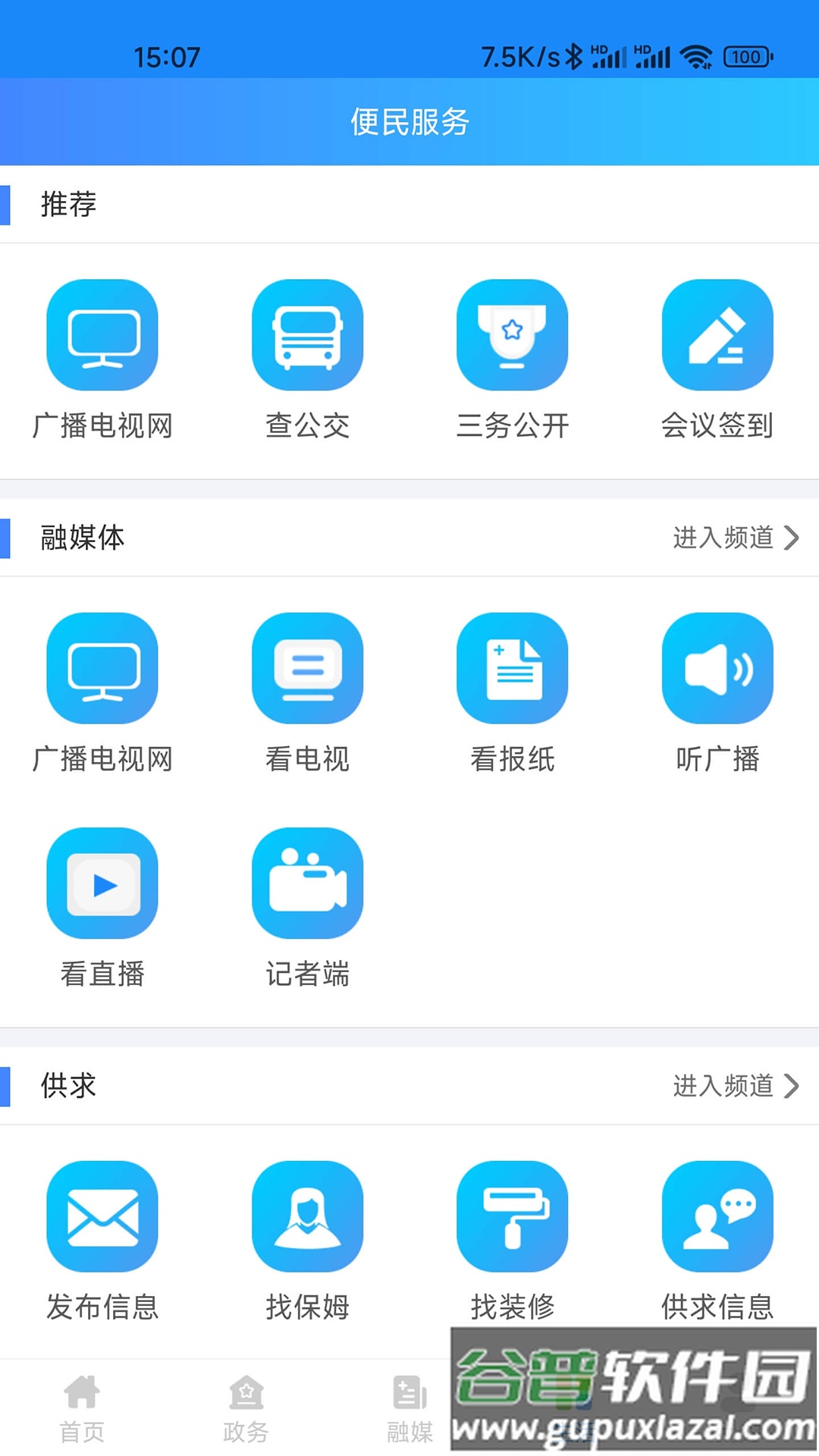The width and height of the screenshot is (819, 1456).
Task: Open the 看电视 TV viewing icon
Action: (307, 667)
